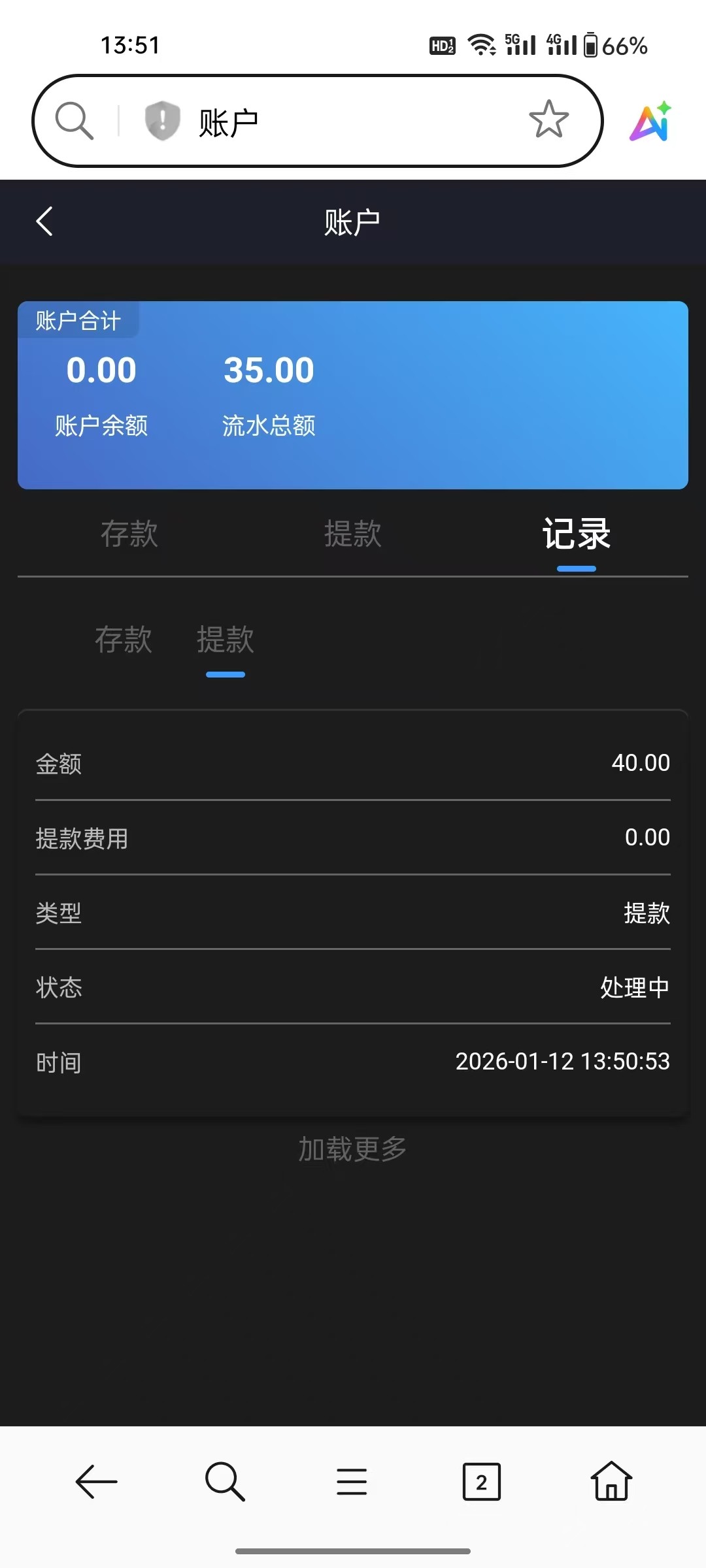Open the tab switcher showing 2 tabs
This screenshot has width=706, height=1568.
pyautogui.click(x=481, y=1481)
